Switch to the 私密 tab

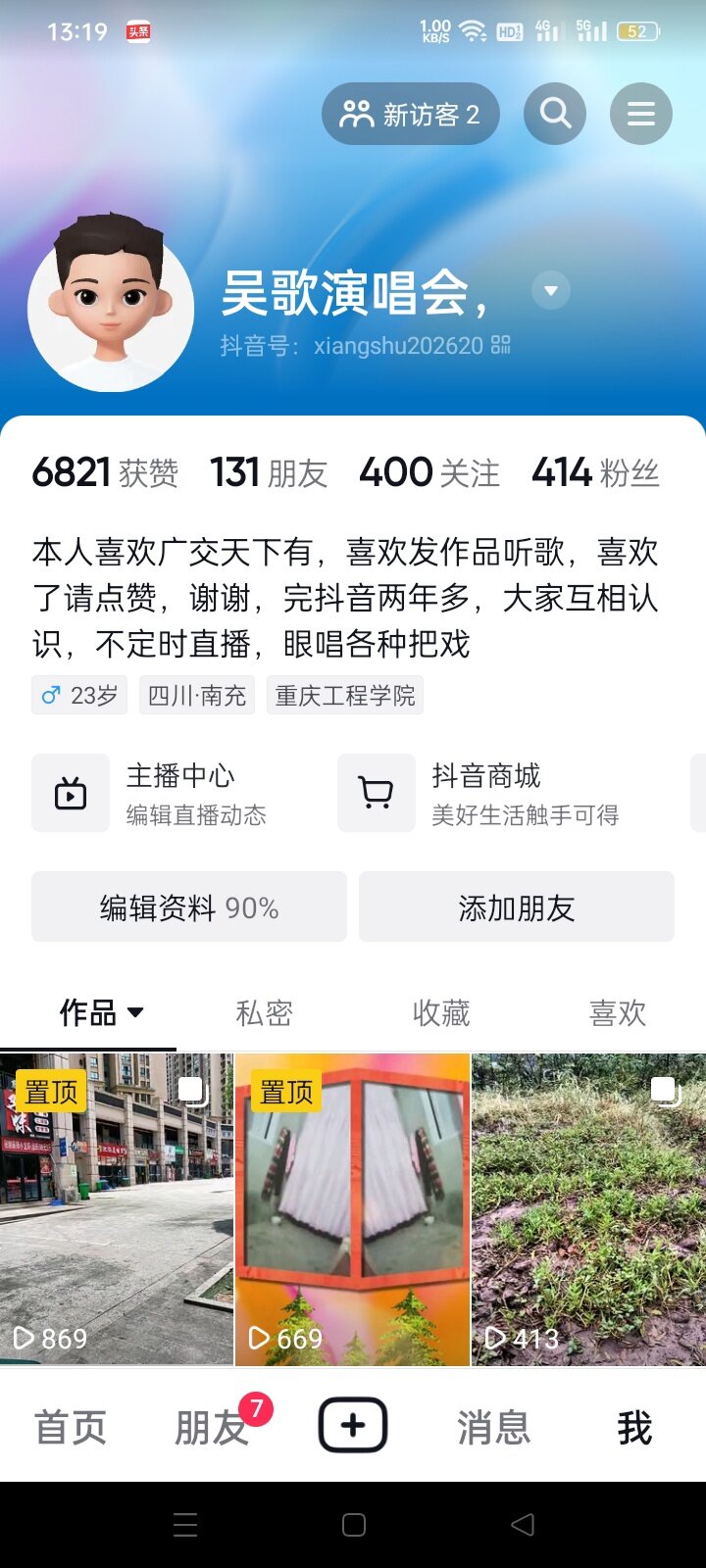265,1012
